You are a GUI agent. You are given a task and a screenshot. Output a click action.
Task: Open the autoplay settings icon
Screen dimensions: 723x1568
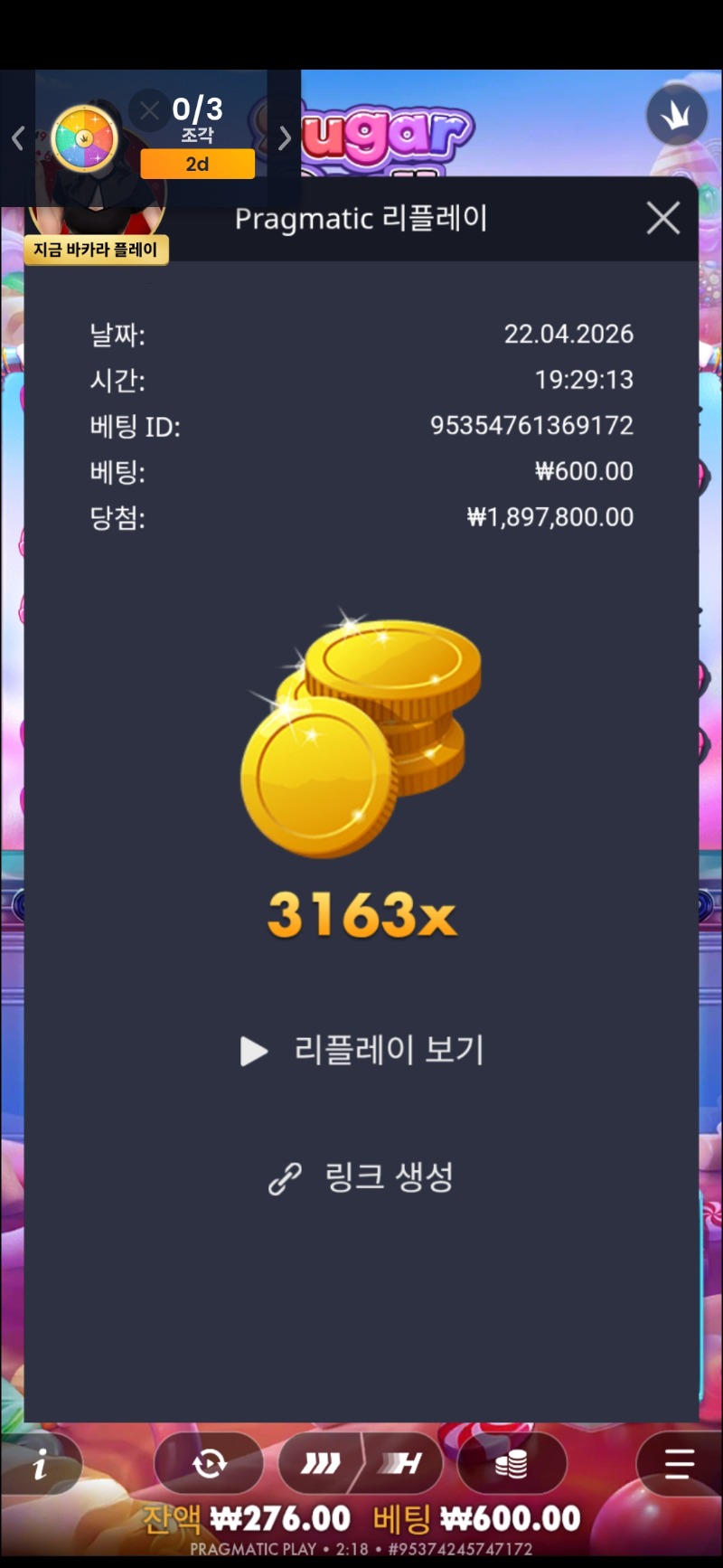209,1463
